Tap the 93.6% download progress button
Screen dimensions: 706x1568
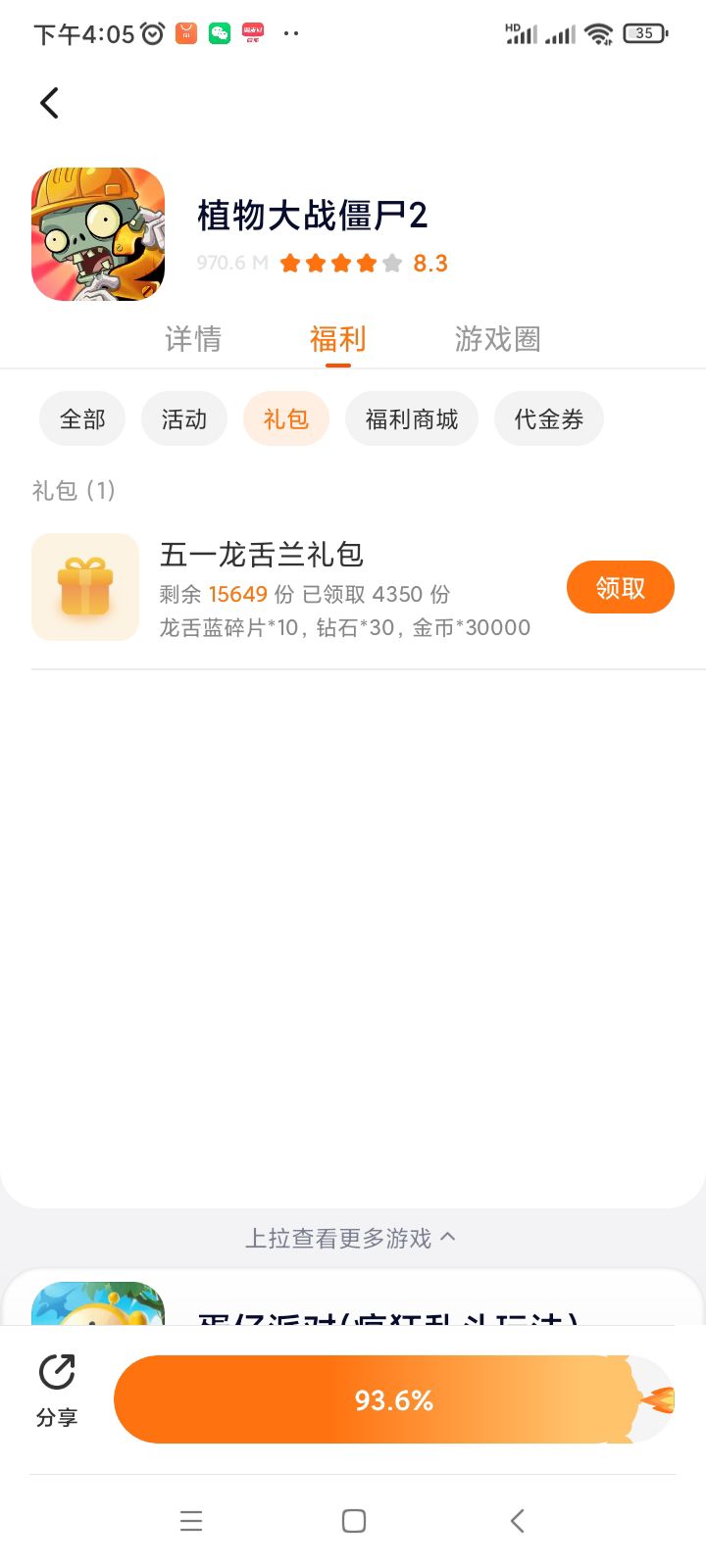click(392, 1399)
